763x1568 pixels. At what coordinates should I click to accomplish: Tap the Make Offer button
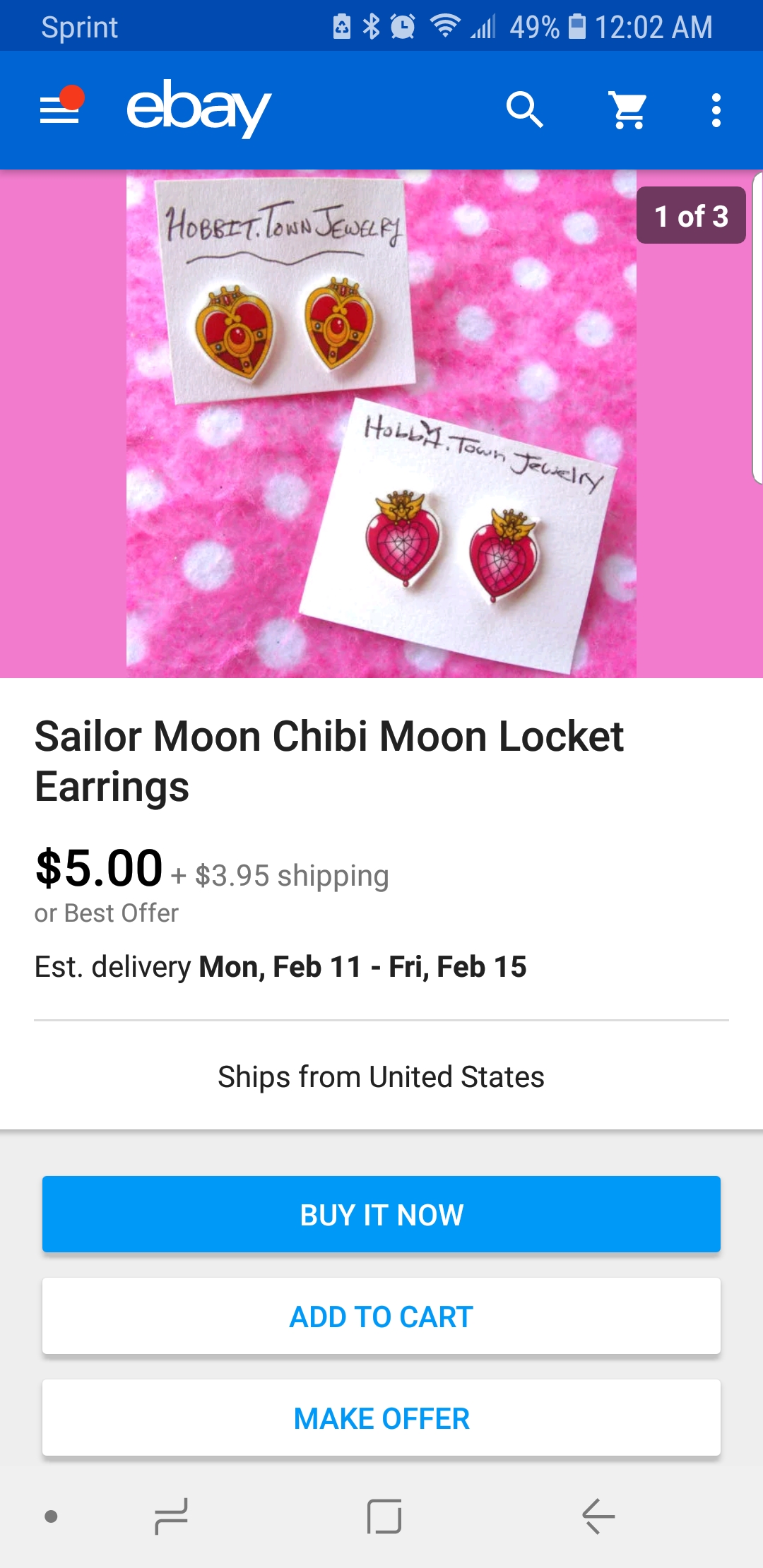[381, 1418]
